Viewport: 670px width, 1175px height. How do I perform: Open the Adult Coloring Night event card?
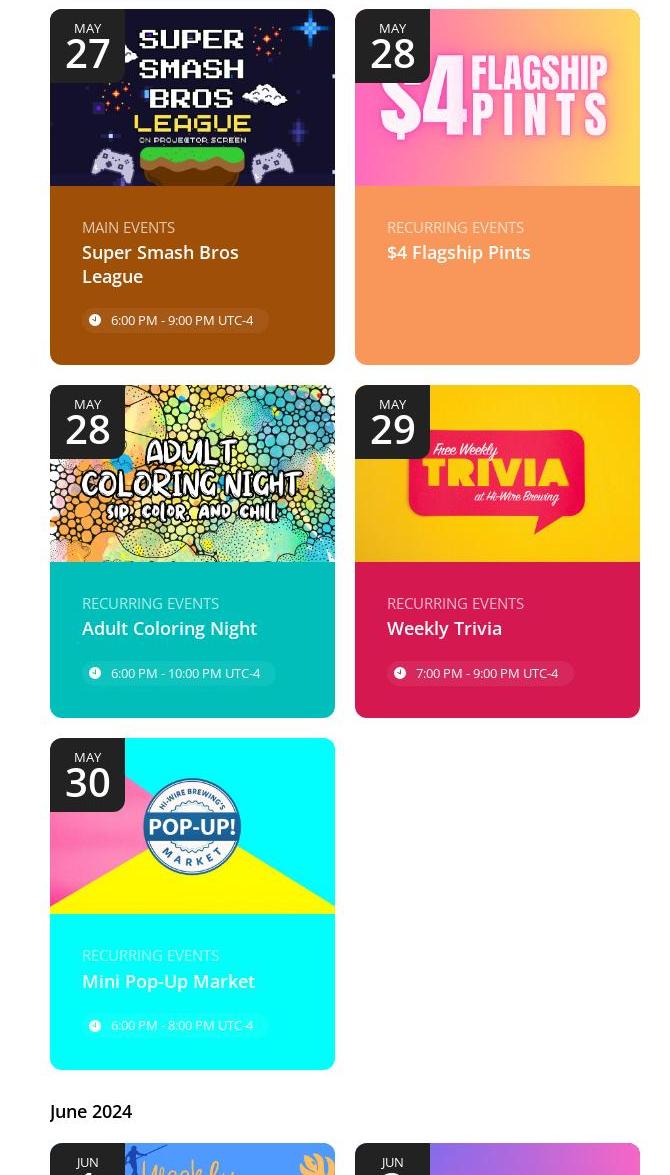coord(170,628)
